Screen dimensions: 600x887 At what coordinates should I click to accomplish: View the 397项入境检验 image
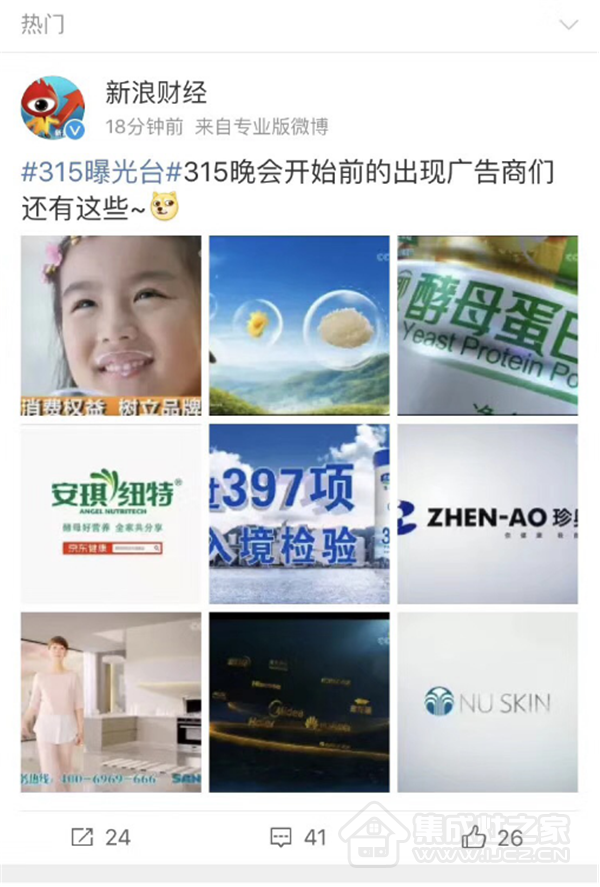299,513
